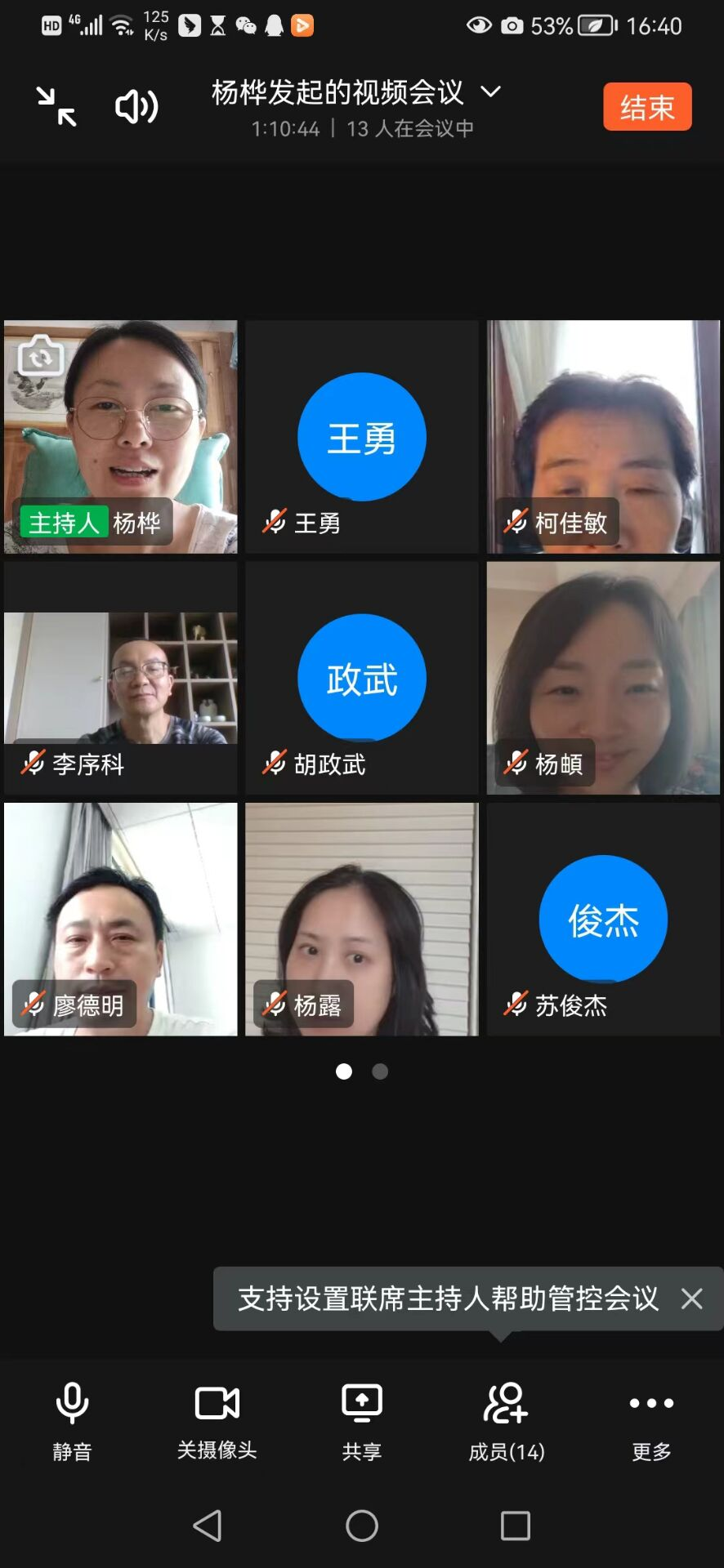724x1568 pixels.
Task: Select 廖德明's video tile
Action: (x=120, y=919)
